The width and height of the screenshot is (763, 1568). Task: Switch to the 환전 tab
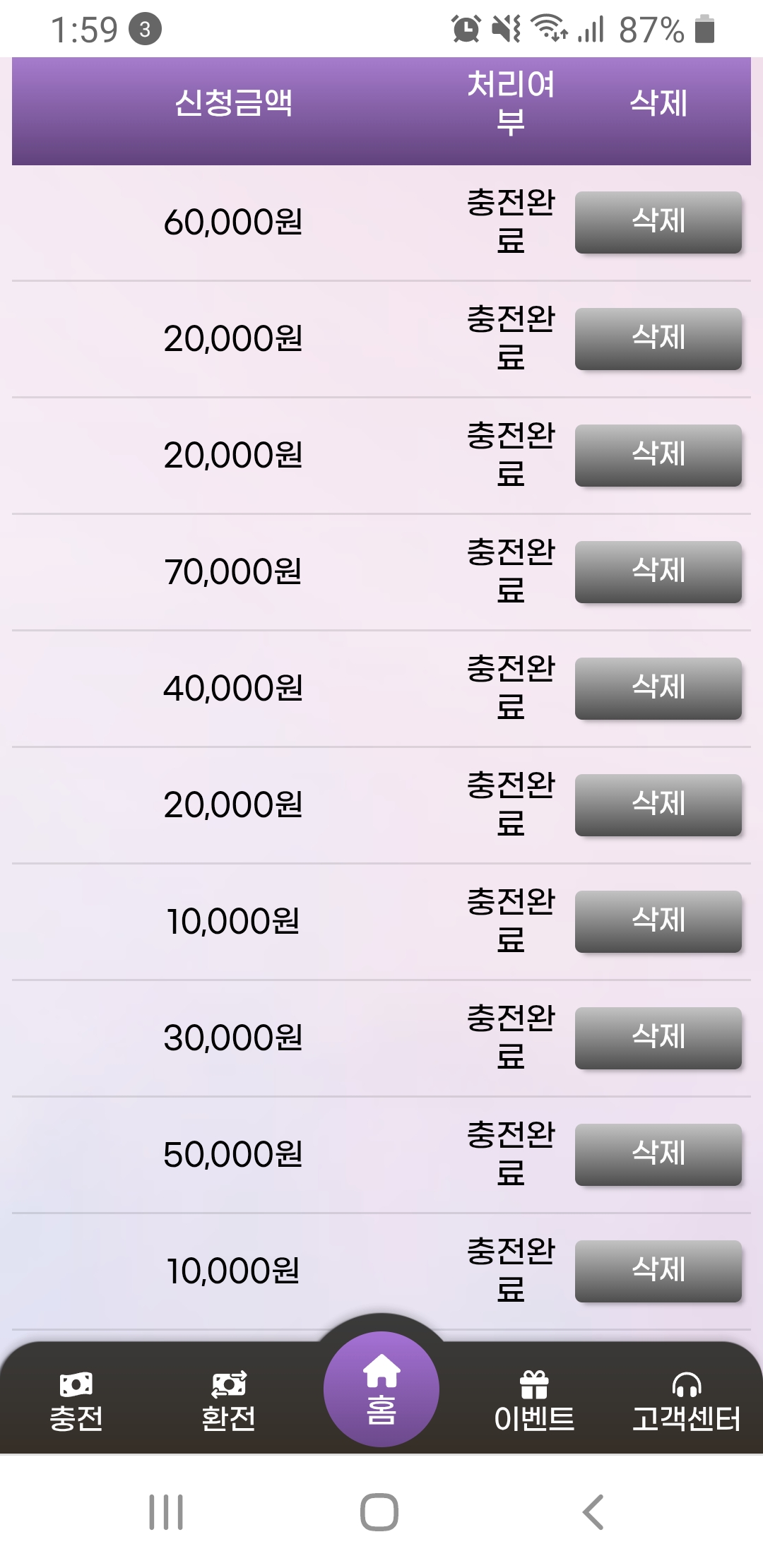pos(228,1403)
